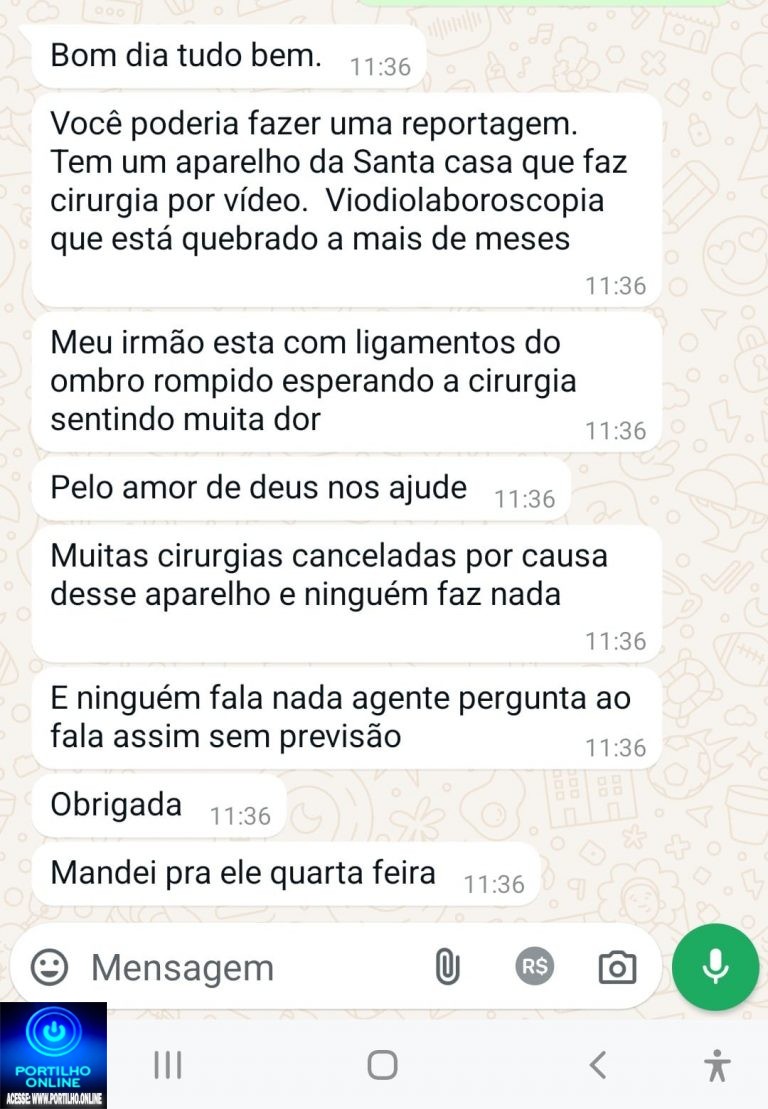The height and width of the screenshot is (1109, 768).
Task: Open the accessibility shortcut button
Action: [716, 1065]
